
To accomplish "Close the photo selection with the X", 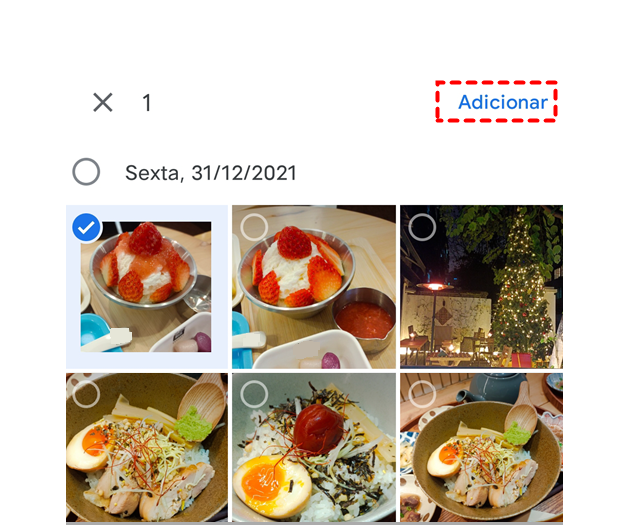I will pyautogui.click(x=102, y=102).
